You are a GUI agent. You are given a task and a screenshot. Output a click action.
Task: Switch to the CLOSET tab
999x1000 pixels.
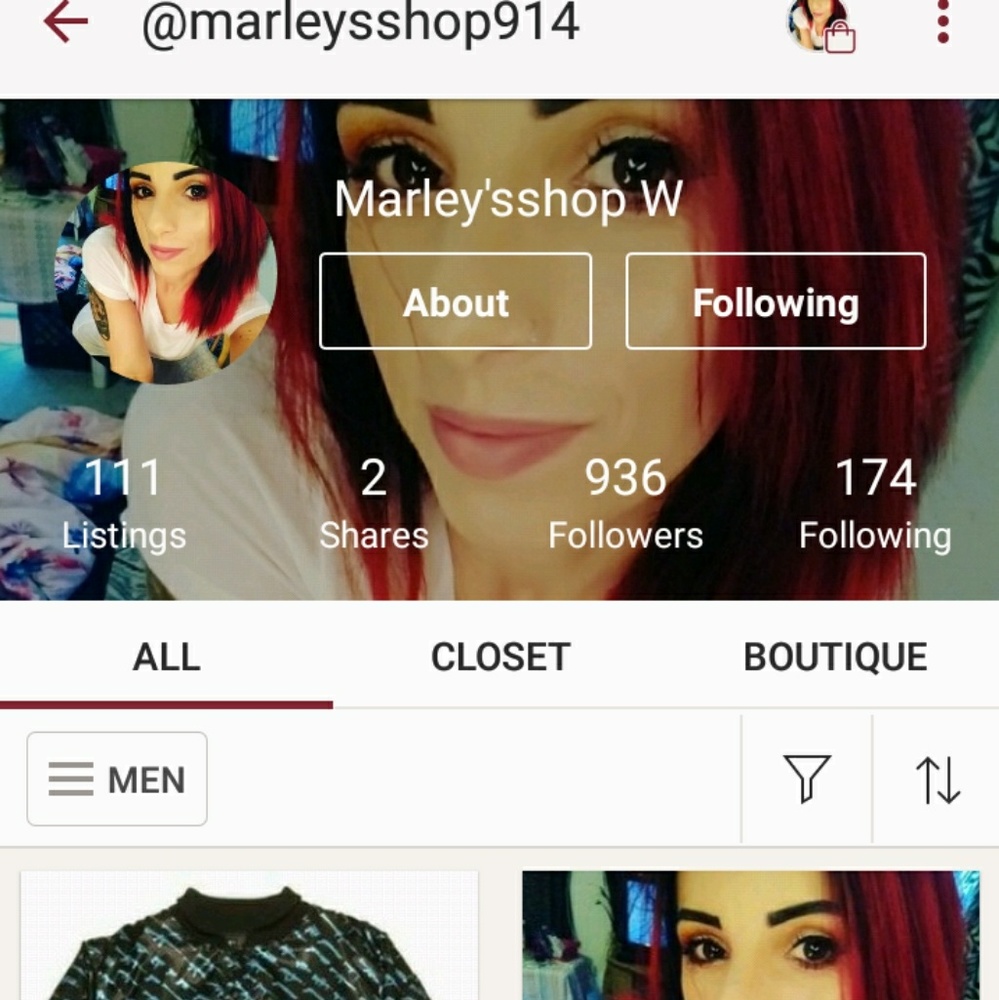point(499,656)
